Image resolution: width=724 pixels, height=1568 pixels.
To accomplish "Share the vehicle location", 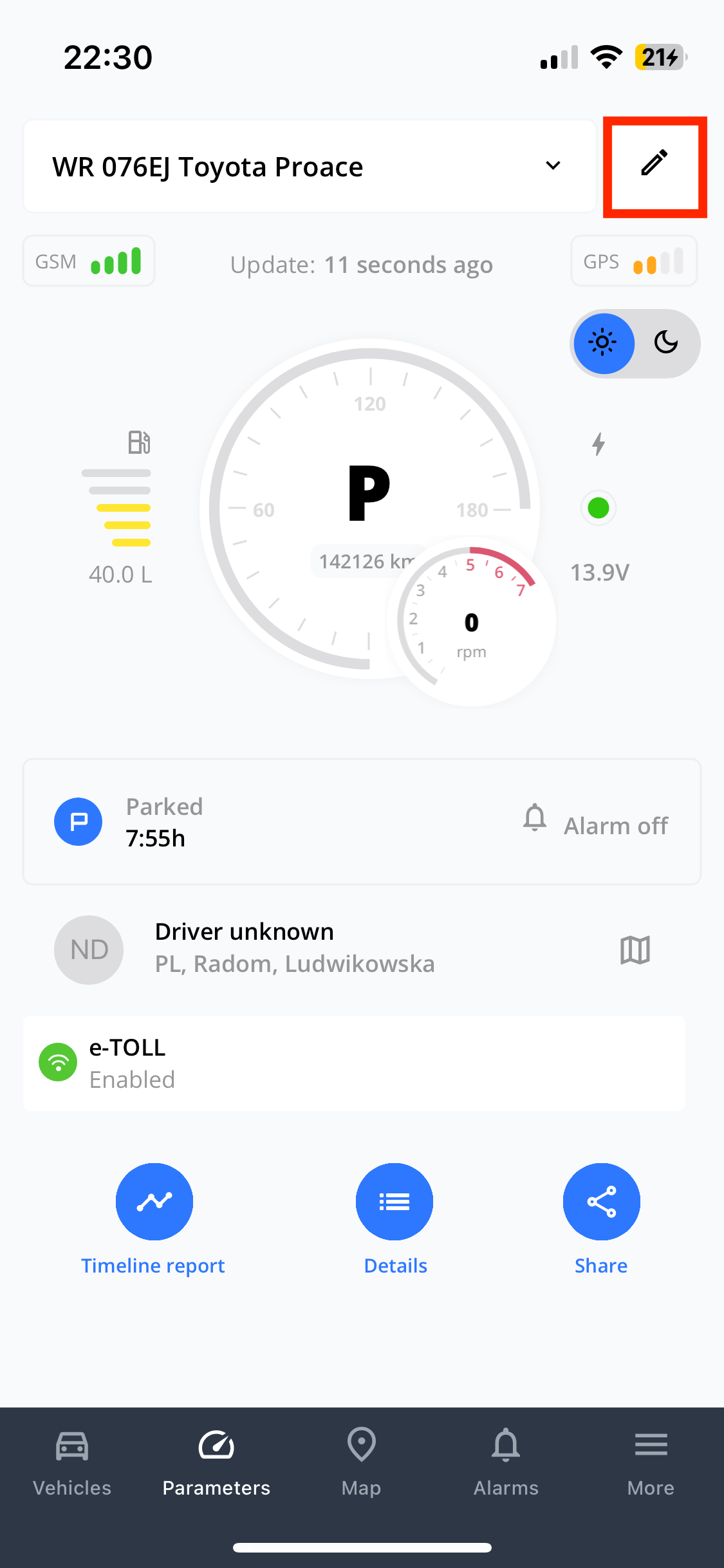I will (x=601, y=1220).
